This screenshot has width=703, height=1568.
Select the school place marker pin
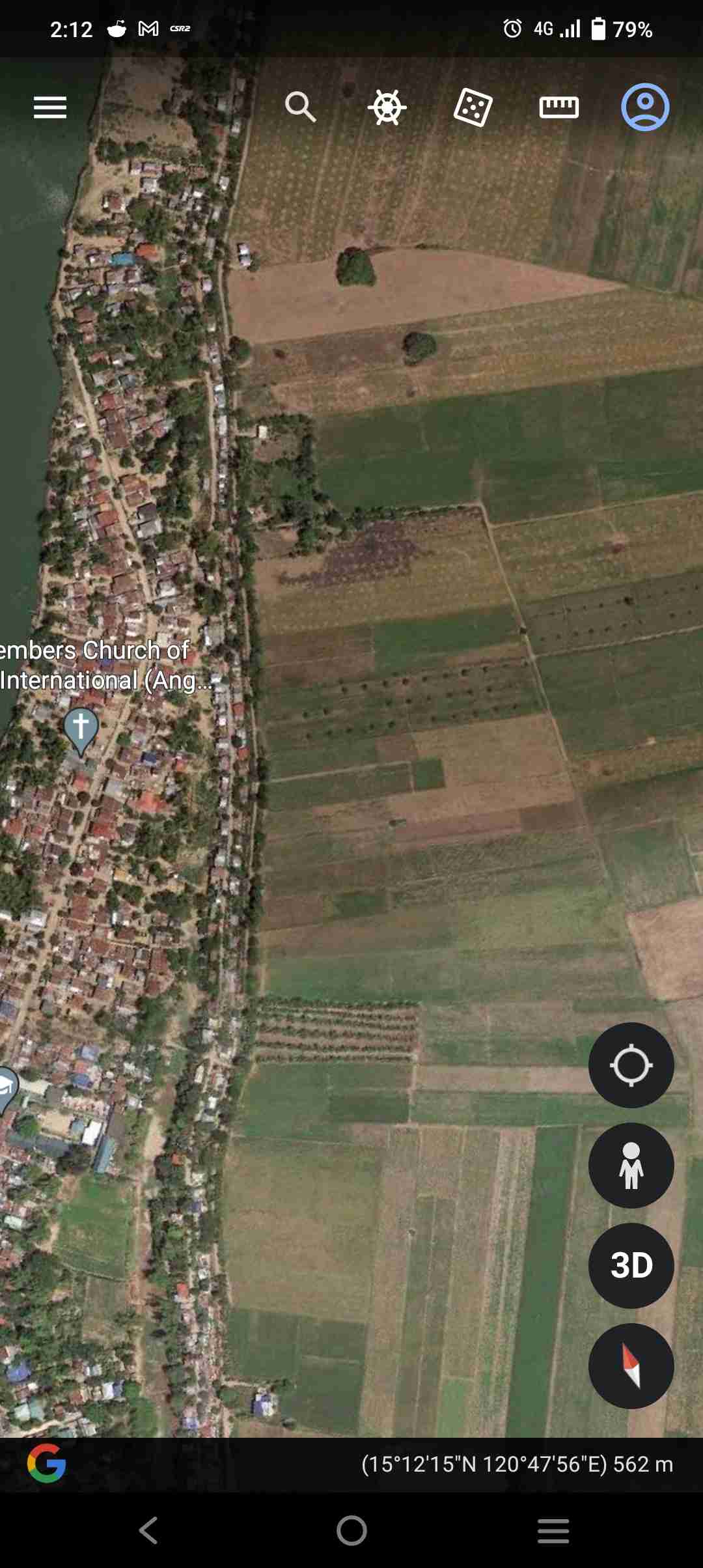click(x=7, y=1087)
